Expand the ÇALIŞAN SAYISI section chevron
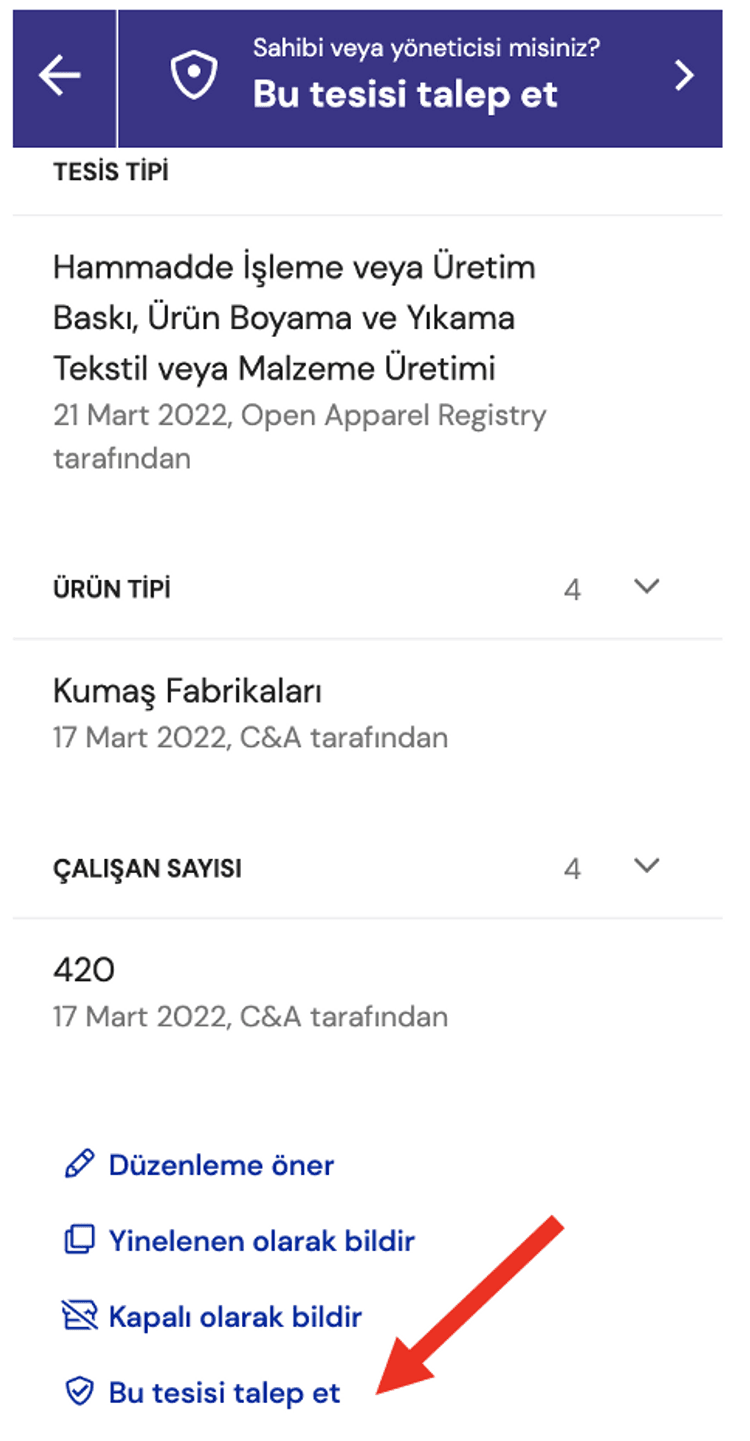This screenshot has height=1441, width=750. point(647,866)
